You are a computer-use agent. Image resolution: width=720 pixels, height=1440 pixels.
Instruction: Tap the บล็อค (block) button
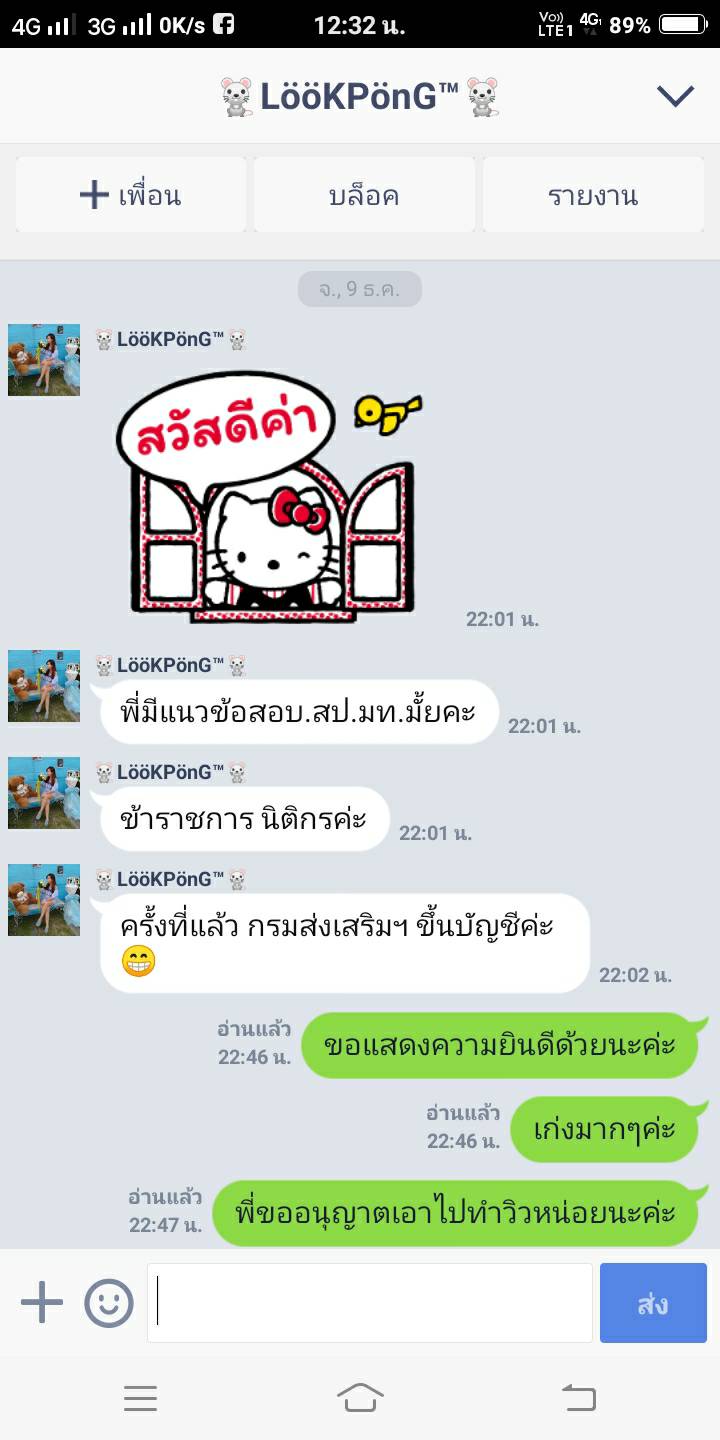click(364, 195)
